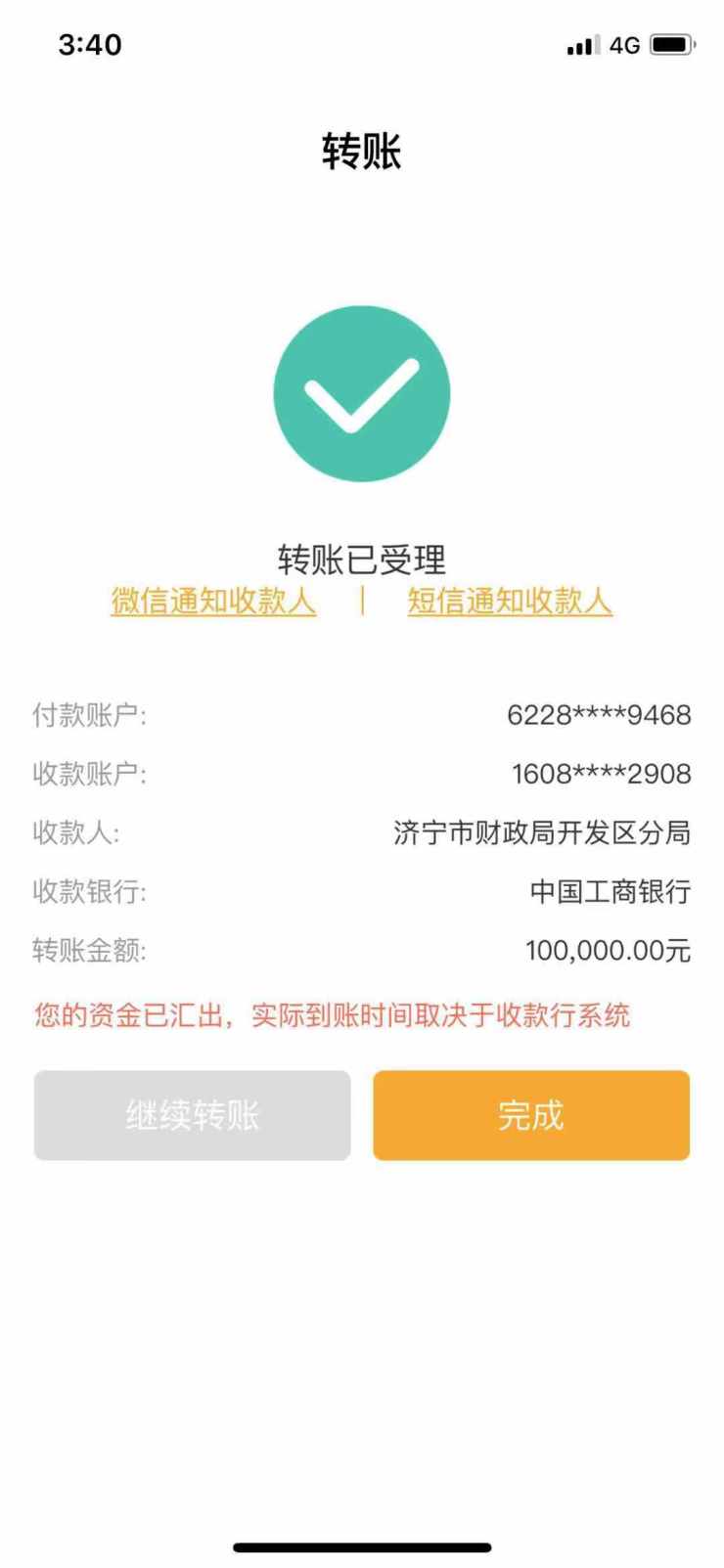Tap the 继续转账 button
Image resolution: width=724 pixels, height=1568 pixels.
tap(193, 1115)
